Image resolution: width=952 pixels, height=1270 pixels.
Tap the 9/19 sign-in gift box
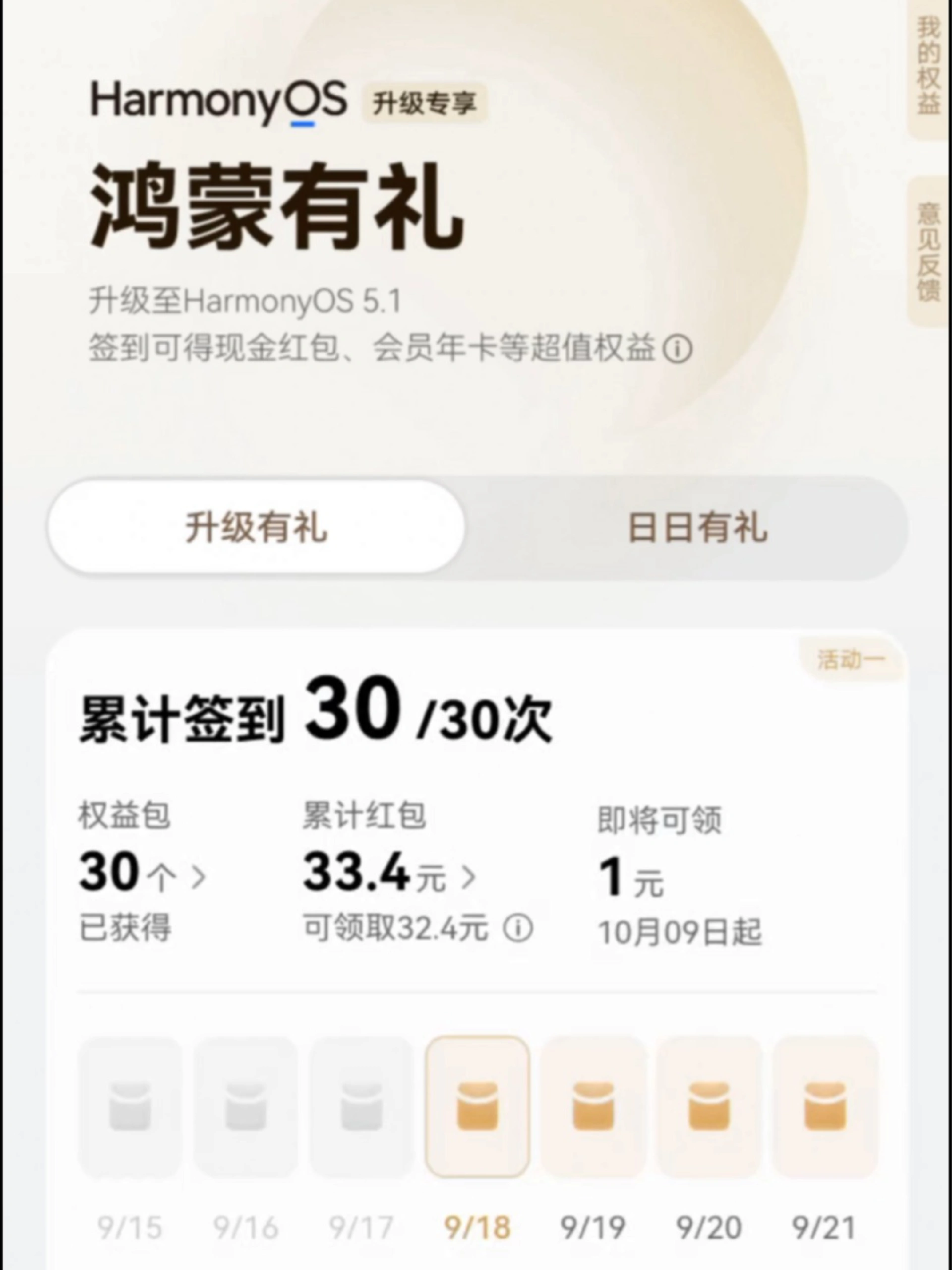(x=594, y=1106)
